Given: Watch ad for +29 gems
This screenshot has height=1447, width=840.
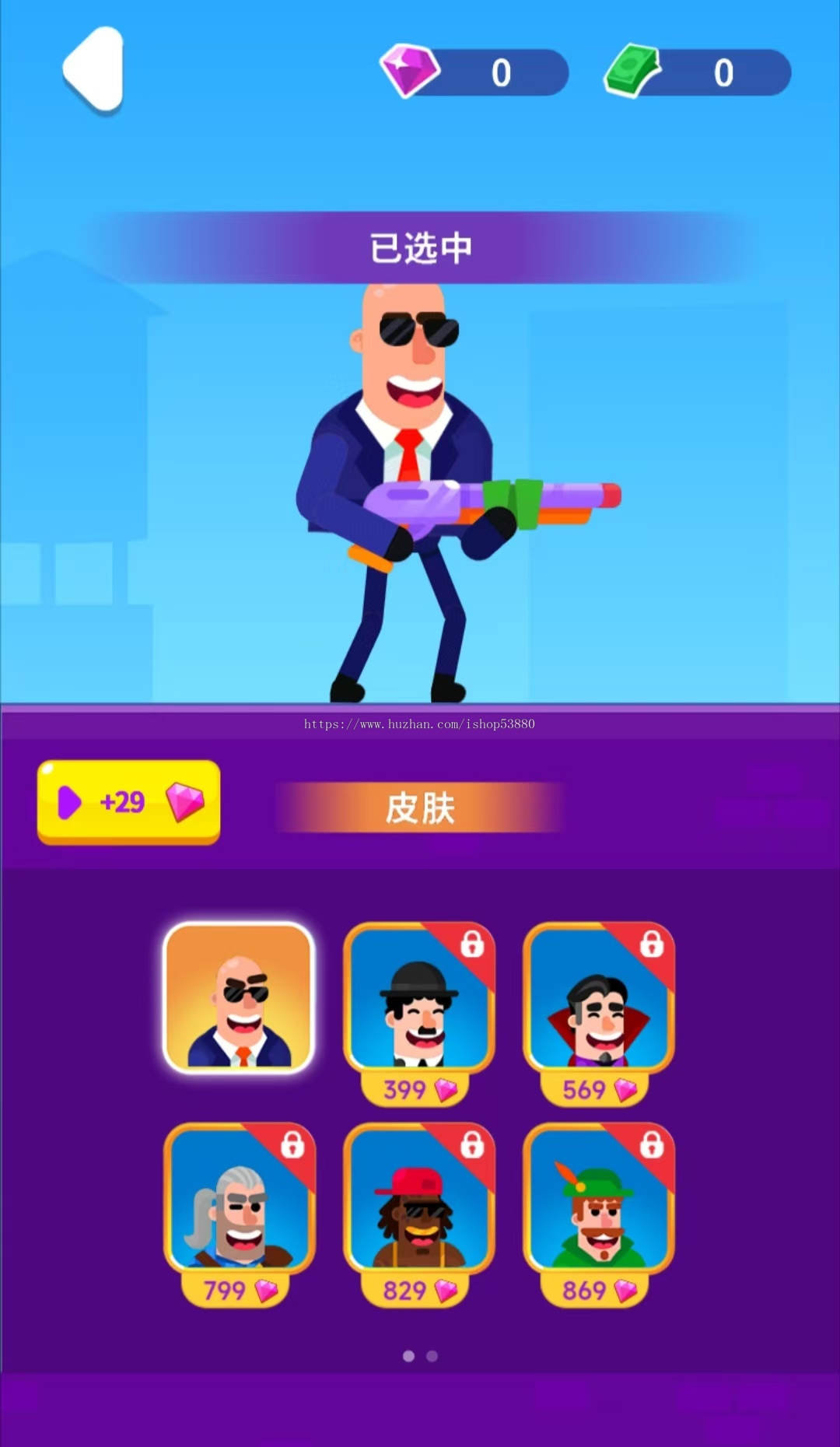Looking at the screenshot, I should pyautogui.click(x=128, y=801).
